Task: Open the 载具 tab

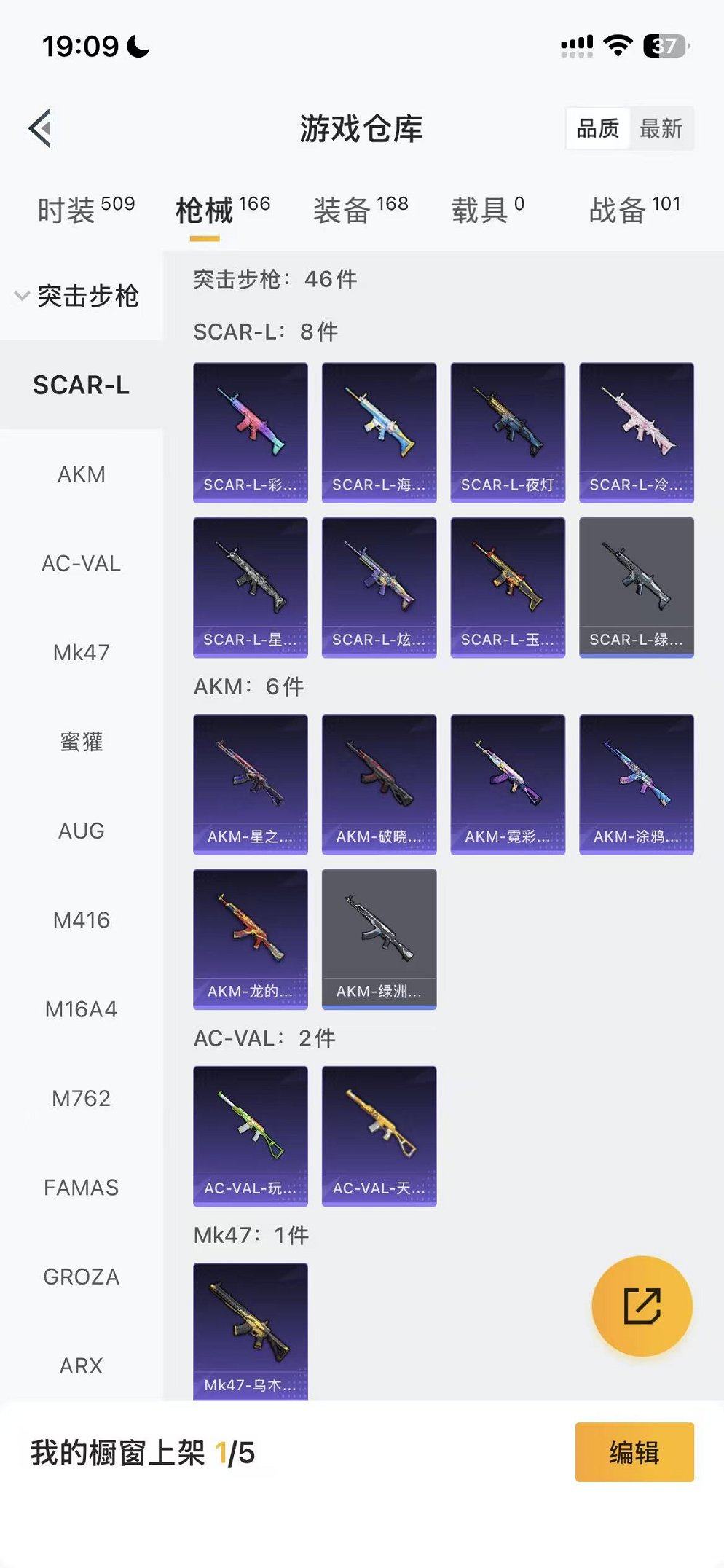Action: [x=487, y=210]
